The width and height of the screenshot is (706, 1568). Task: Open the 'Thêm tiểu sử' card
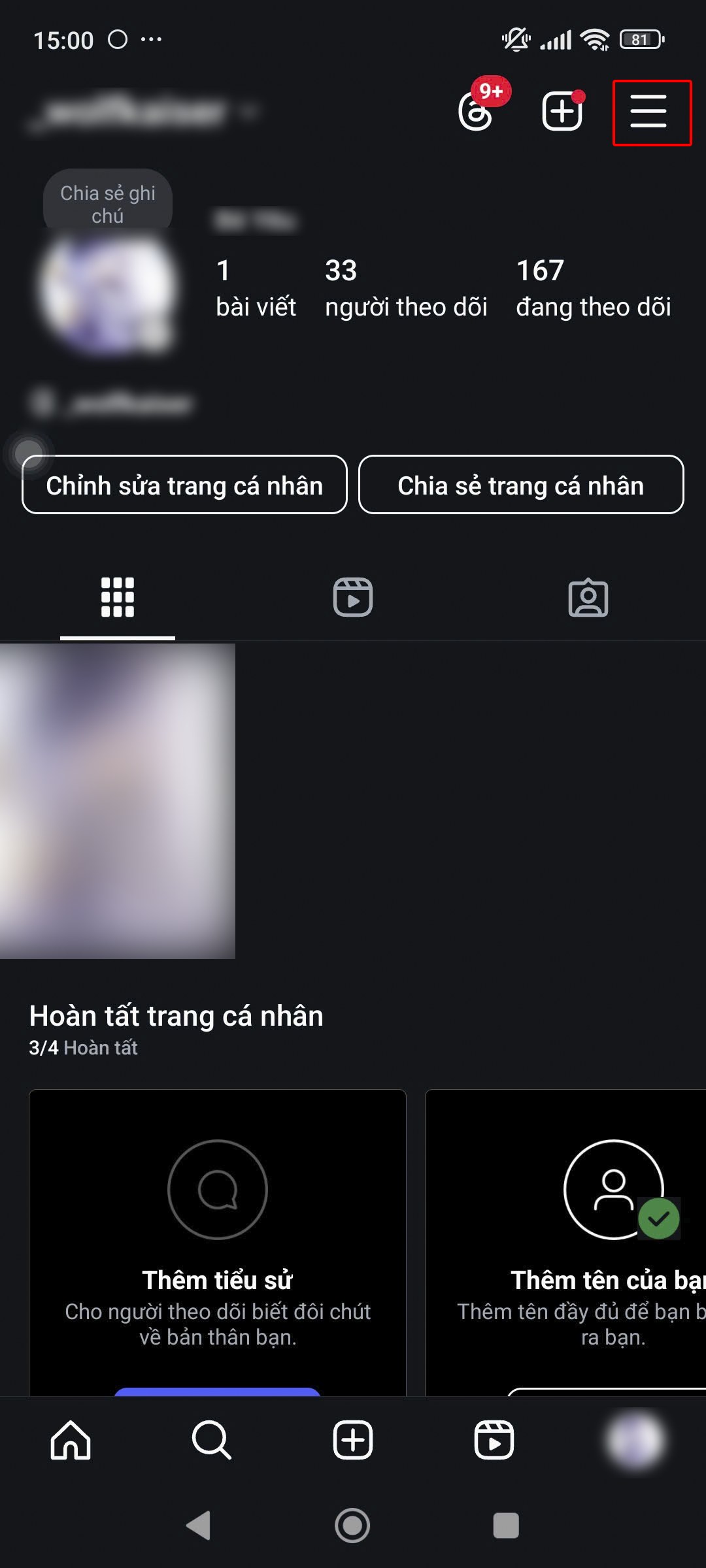(x=218, y=1241)
